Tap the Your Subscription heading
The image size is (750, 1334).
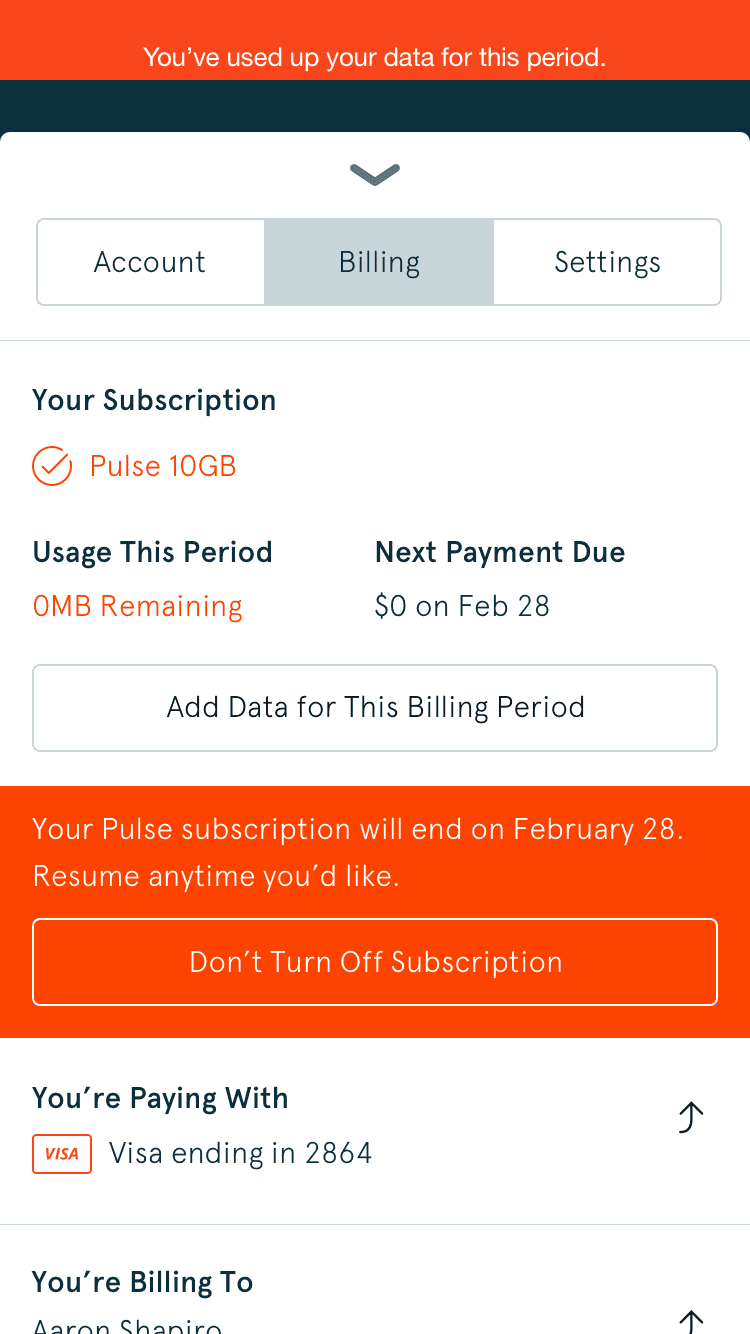(x=154, y=400)
